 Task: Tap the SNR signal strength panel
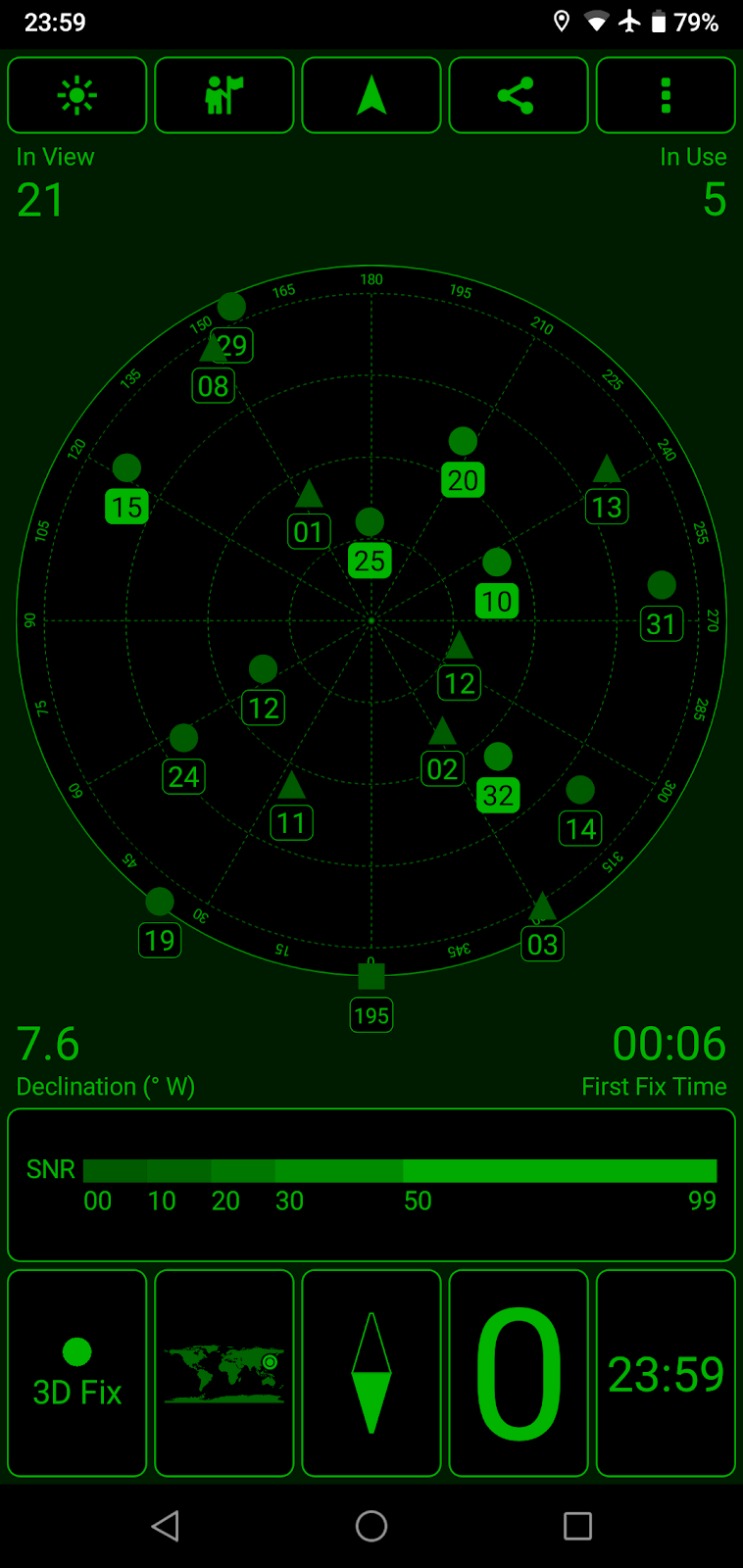[371, 1185]
